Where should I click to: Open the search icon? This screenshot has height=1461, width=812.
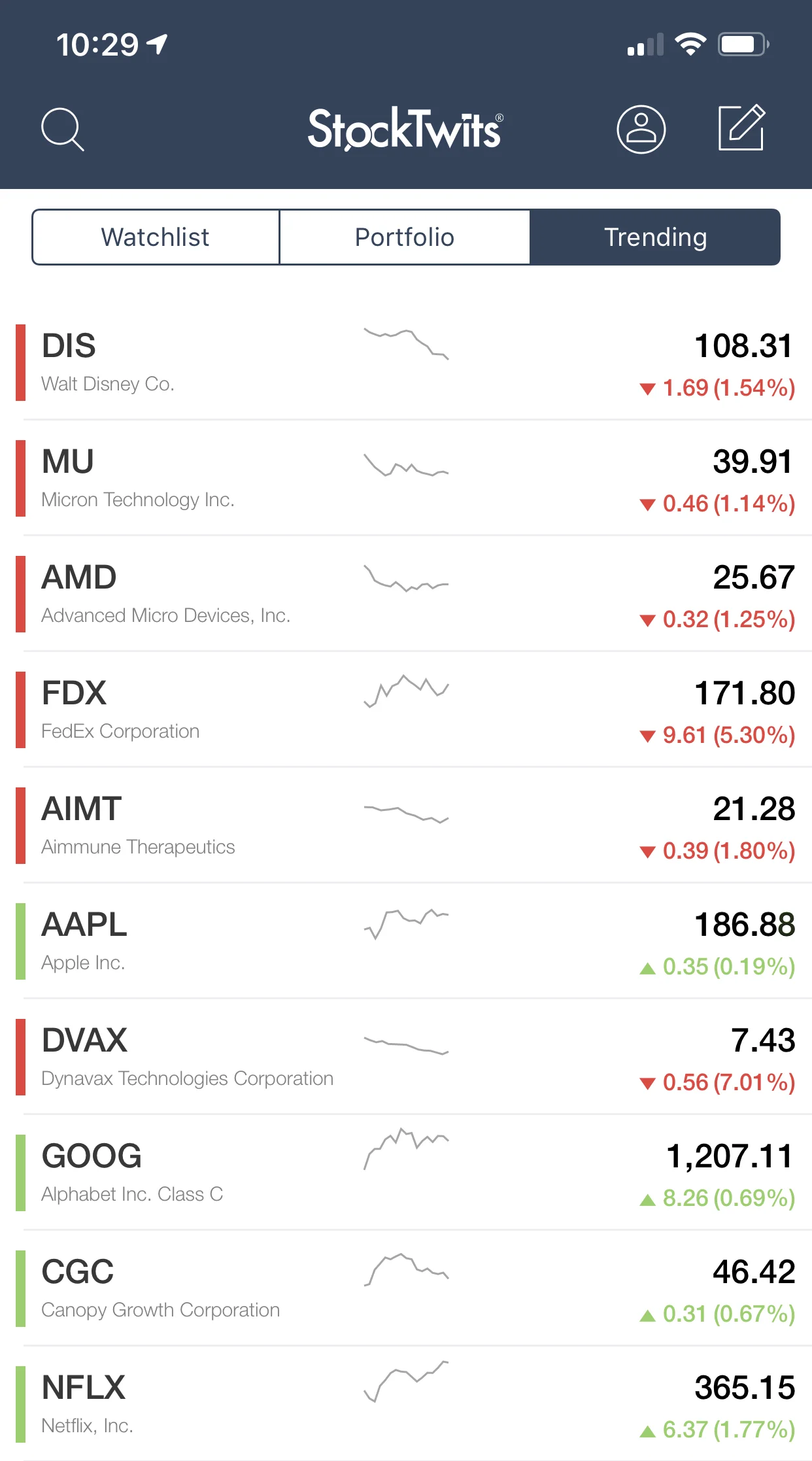(x=63, y=129)
